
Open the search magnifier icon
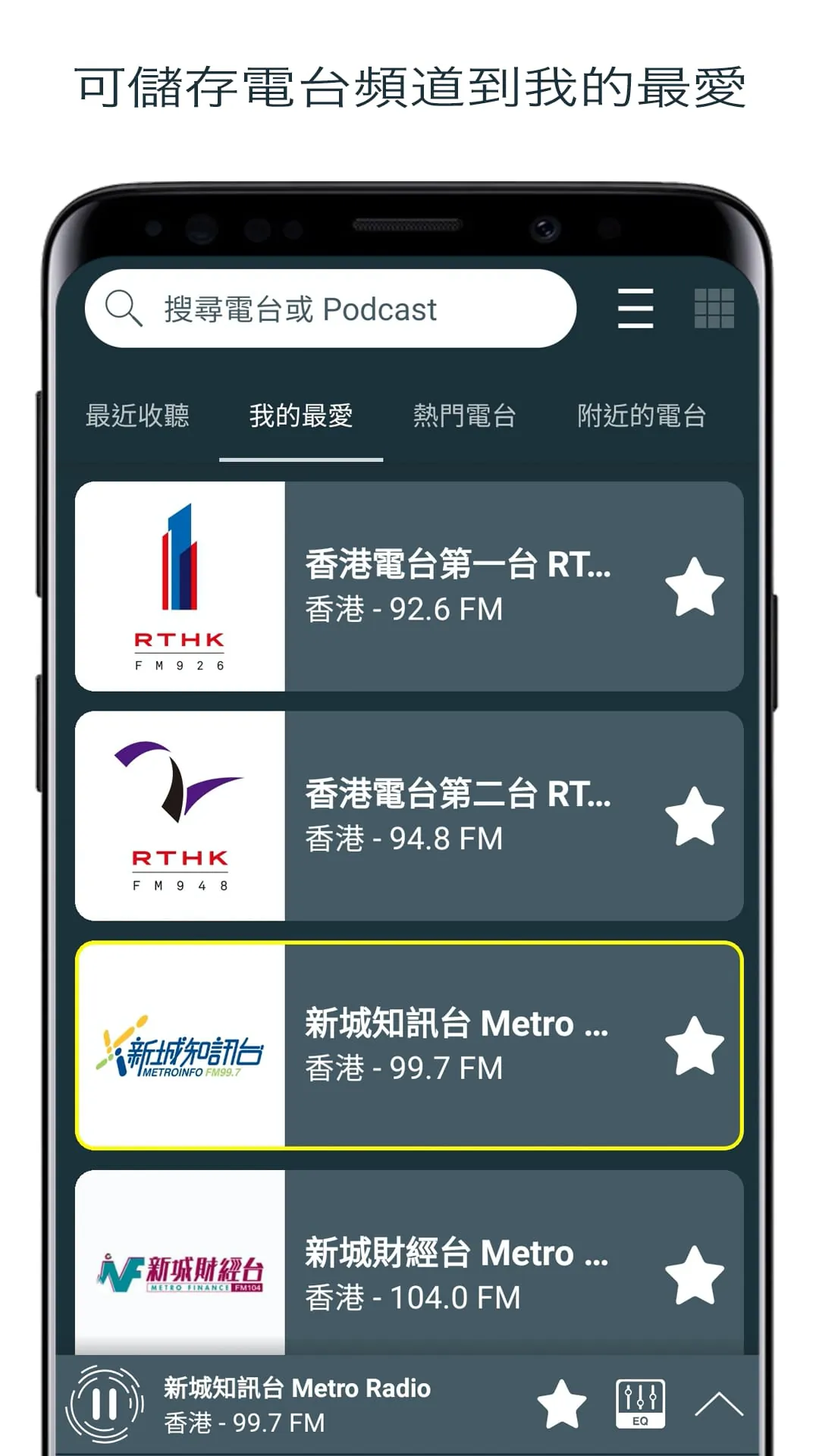[x=123, y=308]
